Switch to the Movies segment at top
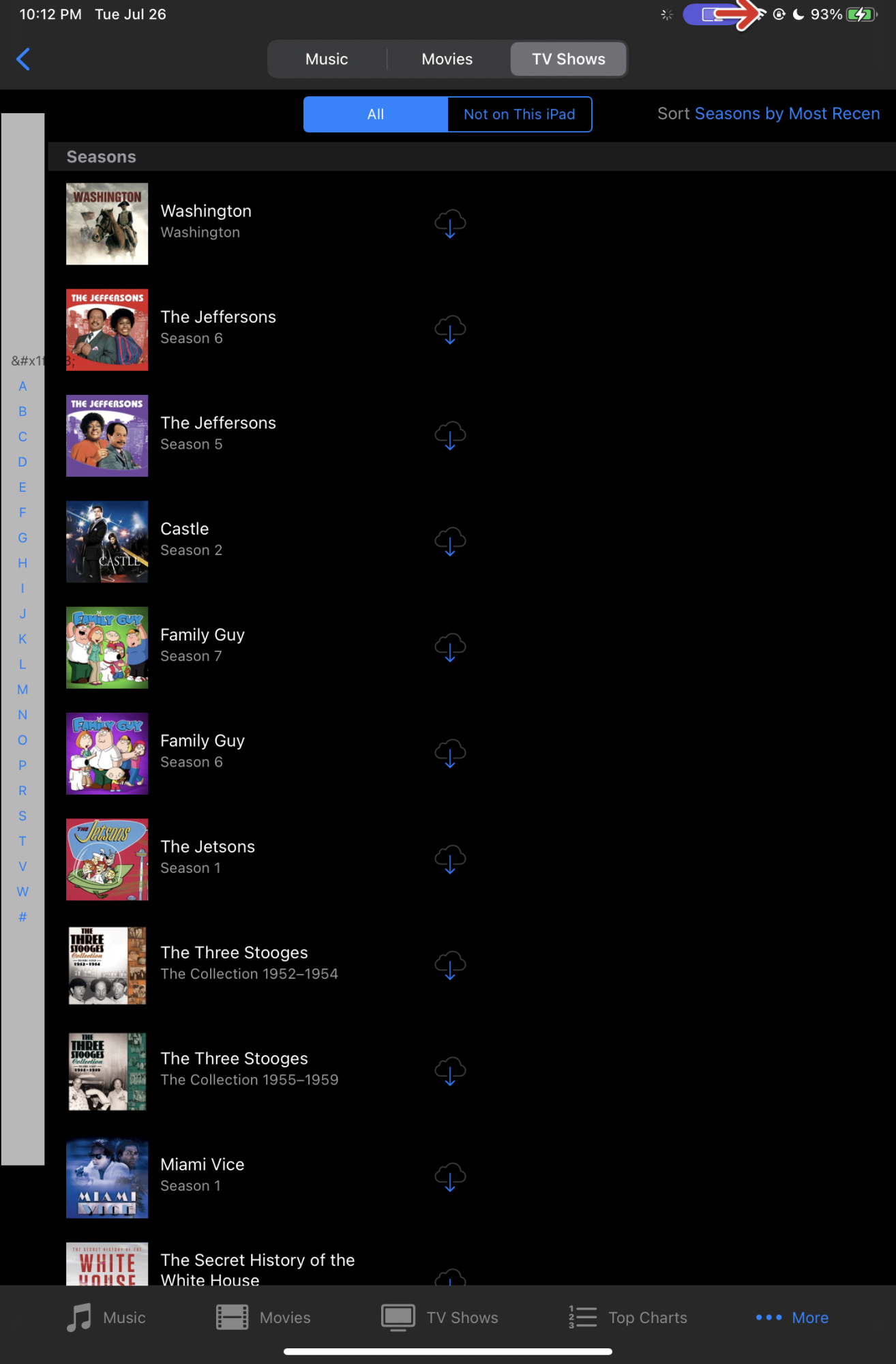The height and width of the screenshot is (1364, 896). (447, 59)
